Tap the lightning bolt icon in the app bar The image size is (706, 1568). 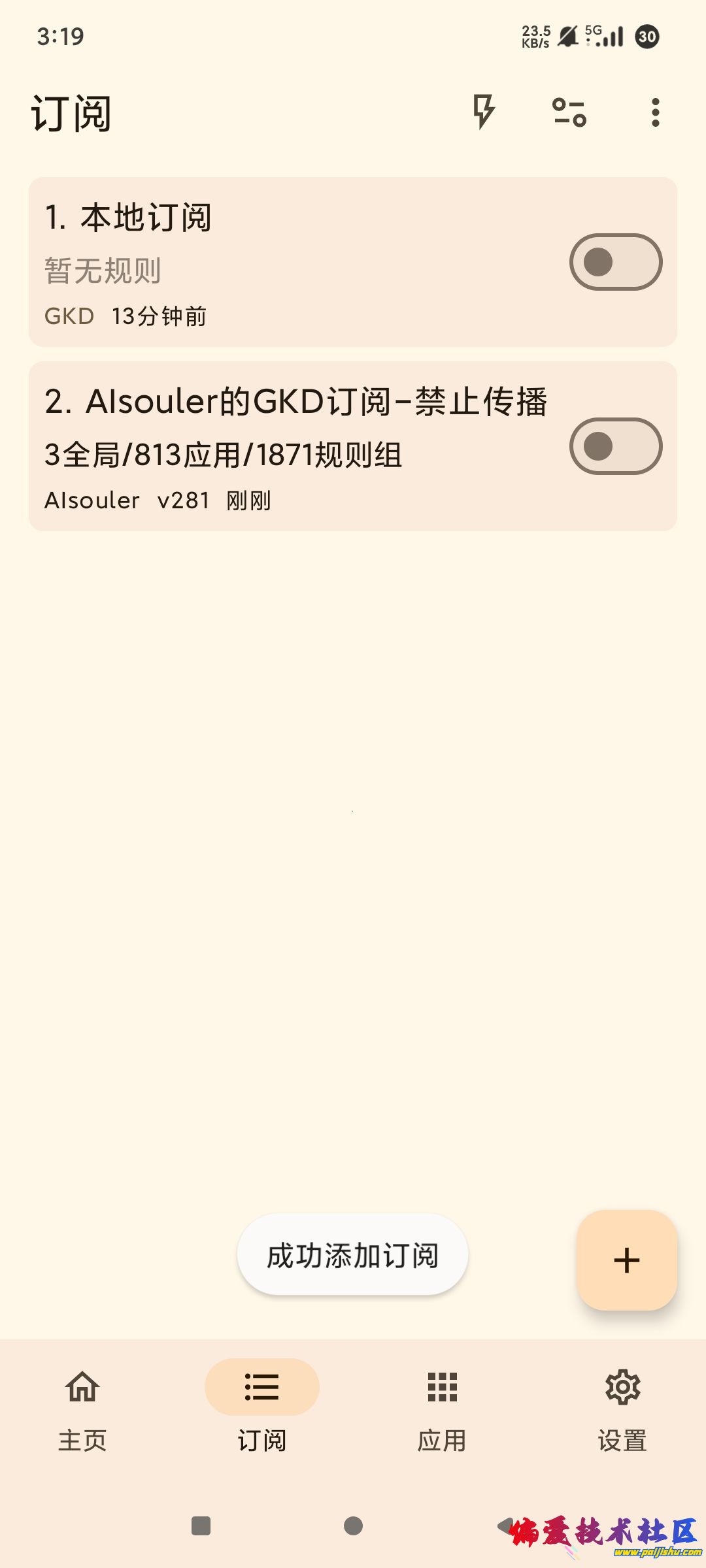point(484,112)
